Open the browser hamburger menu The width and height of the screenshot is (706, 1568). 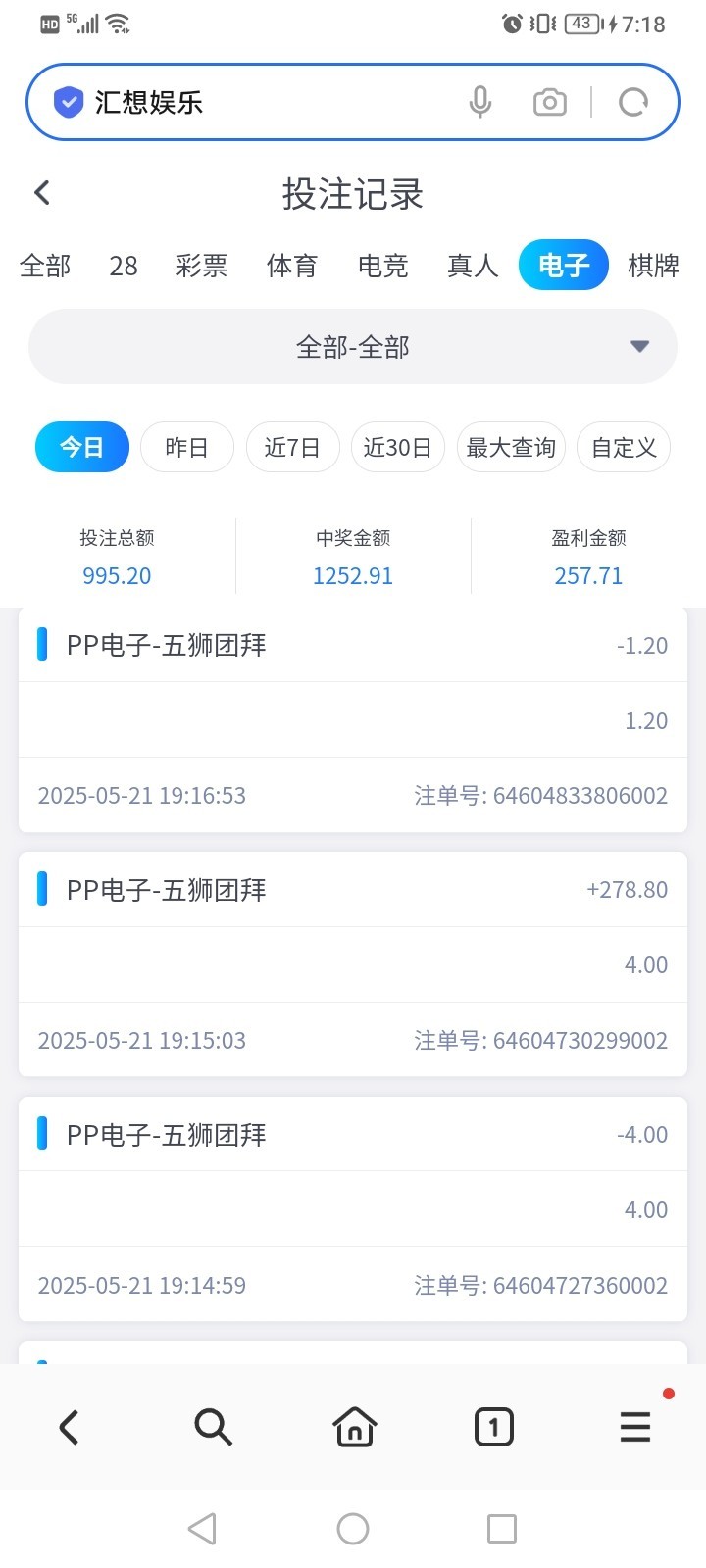(635, 1427)
